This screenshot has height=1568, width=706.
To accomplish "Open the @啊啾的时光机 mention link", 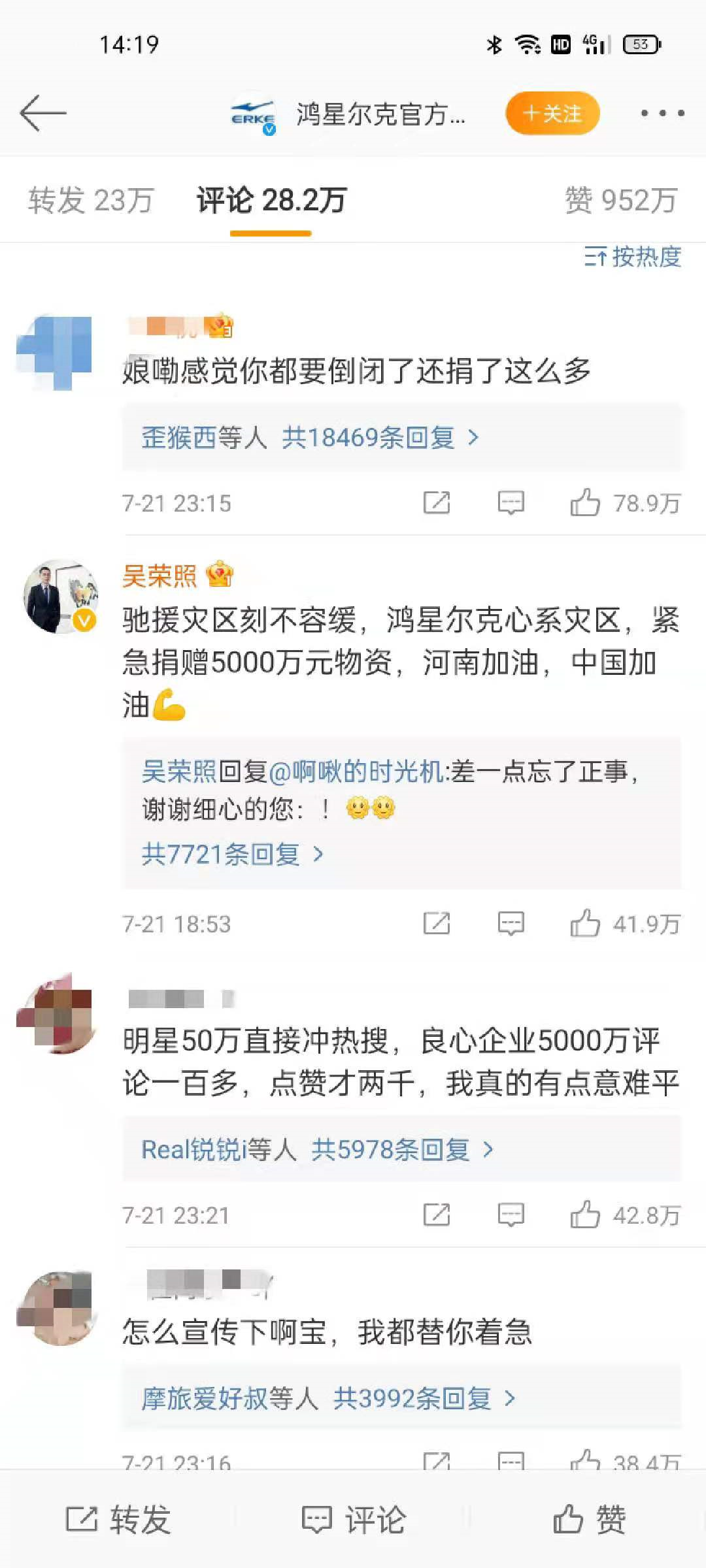I will point(356,772).
